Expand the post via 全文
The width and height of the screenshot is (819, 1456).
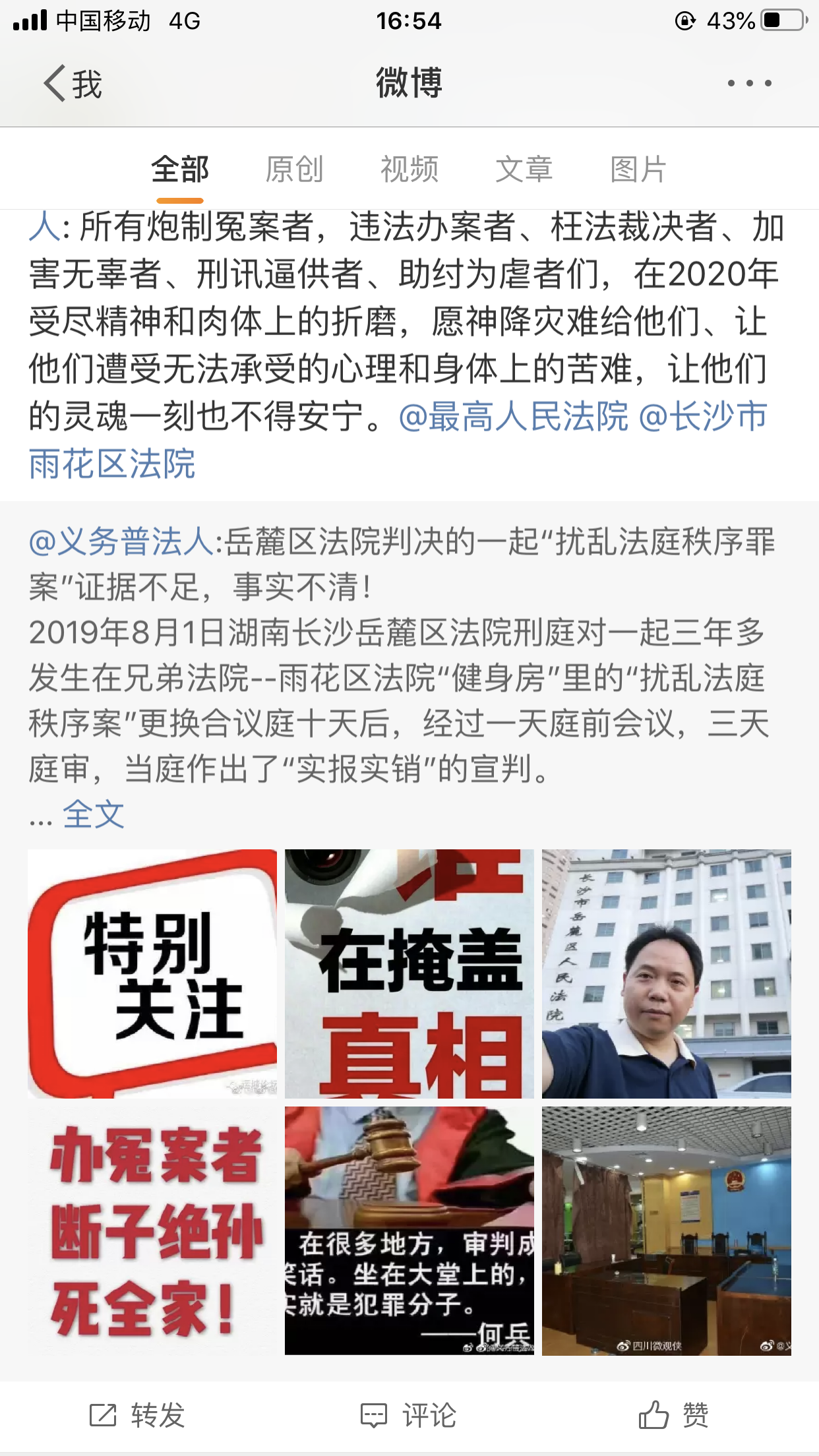(93, 815)
